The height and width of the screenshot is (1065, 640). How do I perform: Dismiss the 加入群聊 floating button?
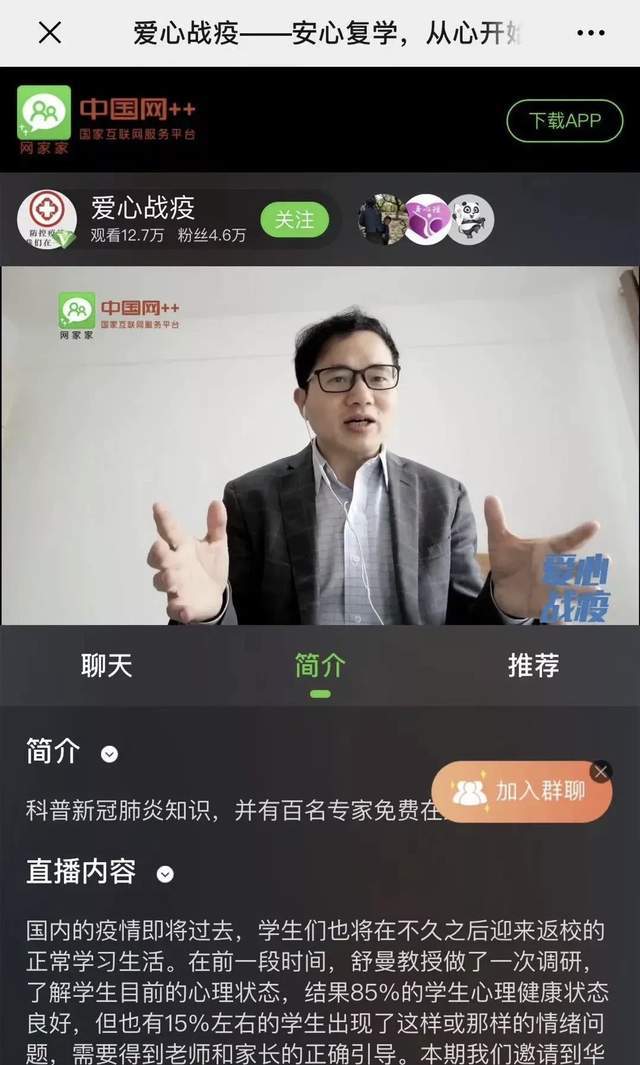pyautogui.click(x=600, y=770)
